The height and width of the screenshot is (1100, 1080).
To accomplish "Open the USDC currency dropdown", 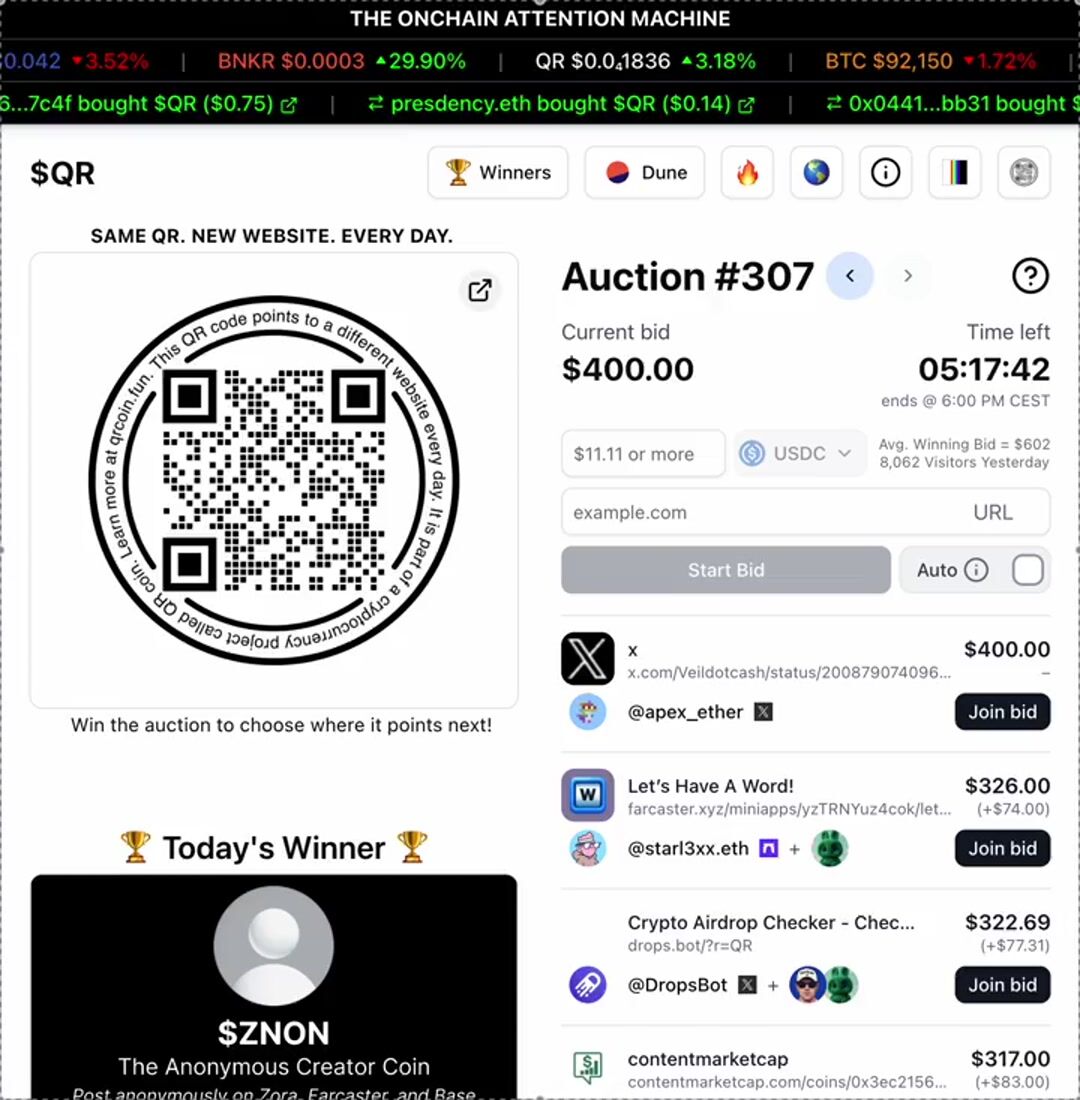I will [x=801, y=454].
